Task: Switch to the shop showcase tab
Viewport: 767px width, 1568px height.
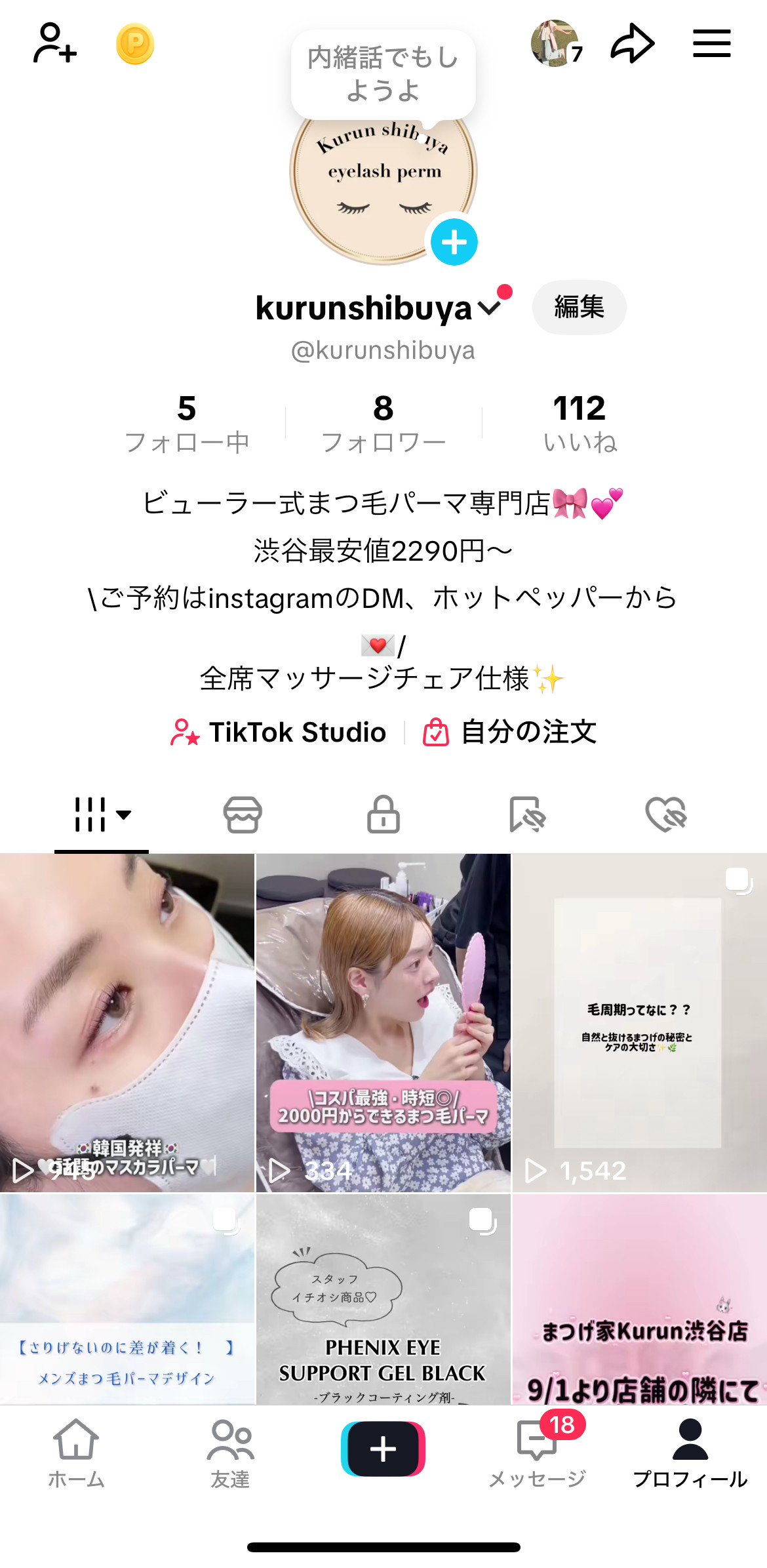Action: (x=243, y=814)
